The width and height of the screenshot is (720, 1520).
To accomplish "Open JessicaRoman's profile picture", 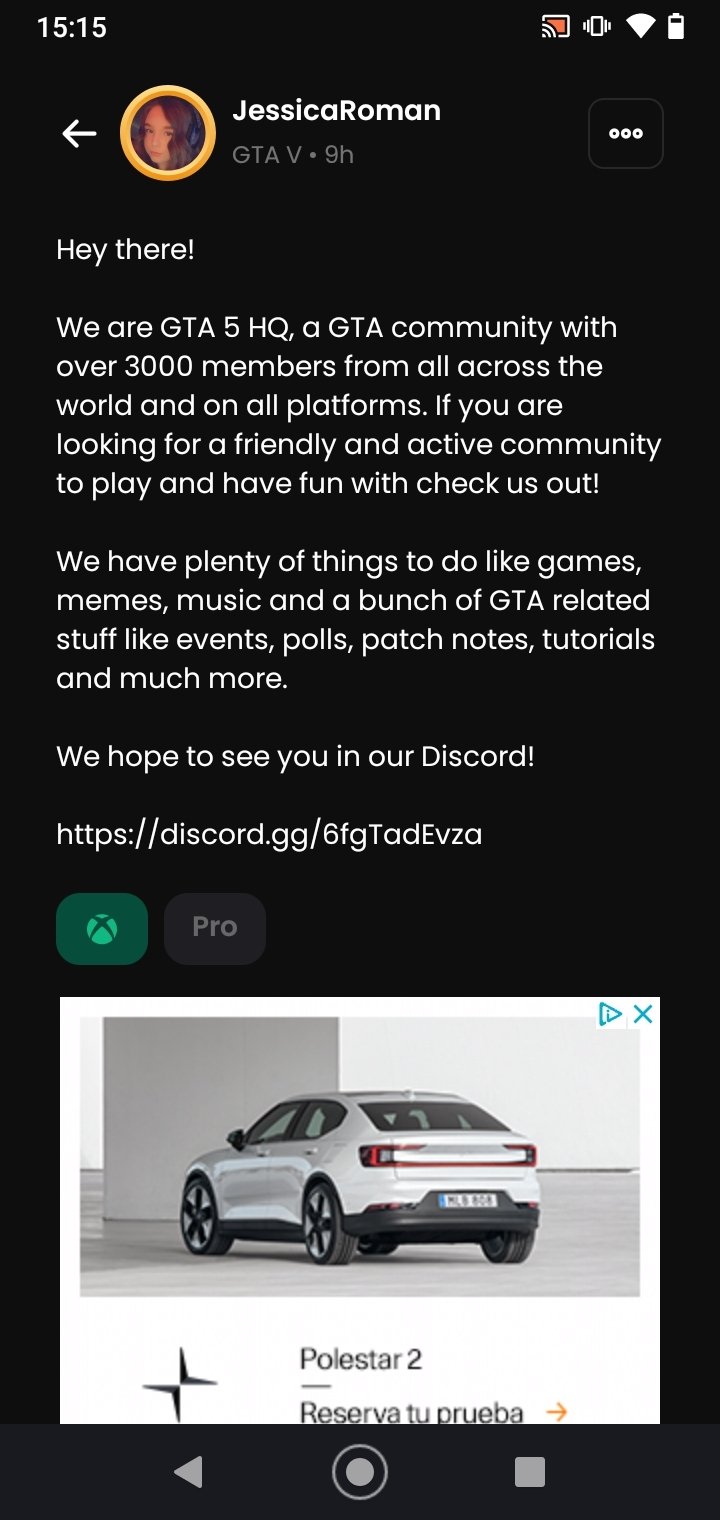I will point(168,133).
